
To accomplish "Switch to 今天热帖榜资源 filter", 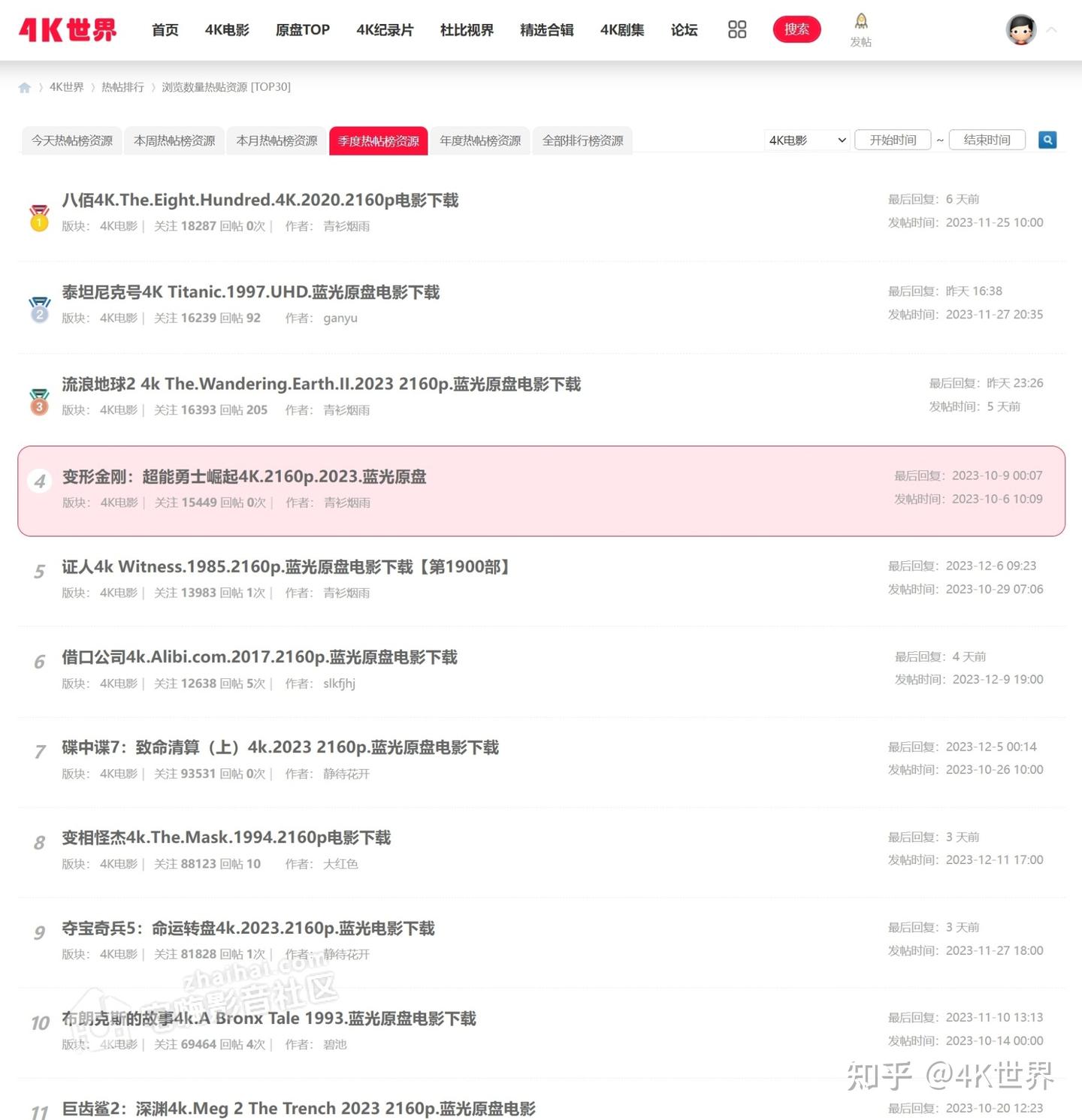I will click(x=71, y=140).
